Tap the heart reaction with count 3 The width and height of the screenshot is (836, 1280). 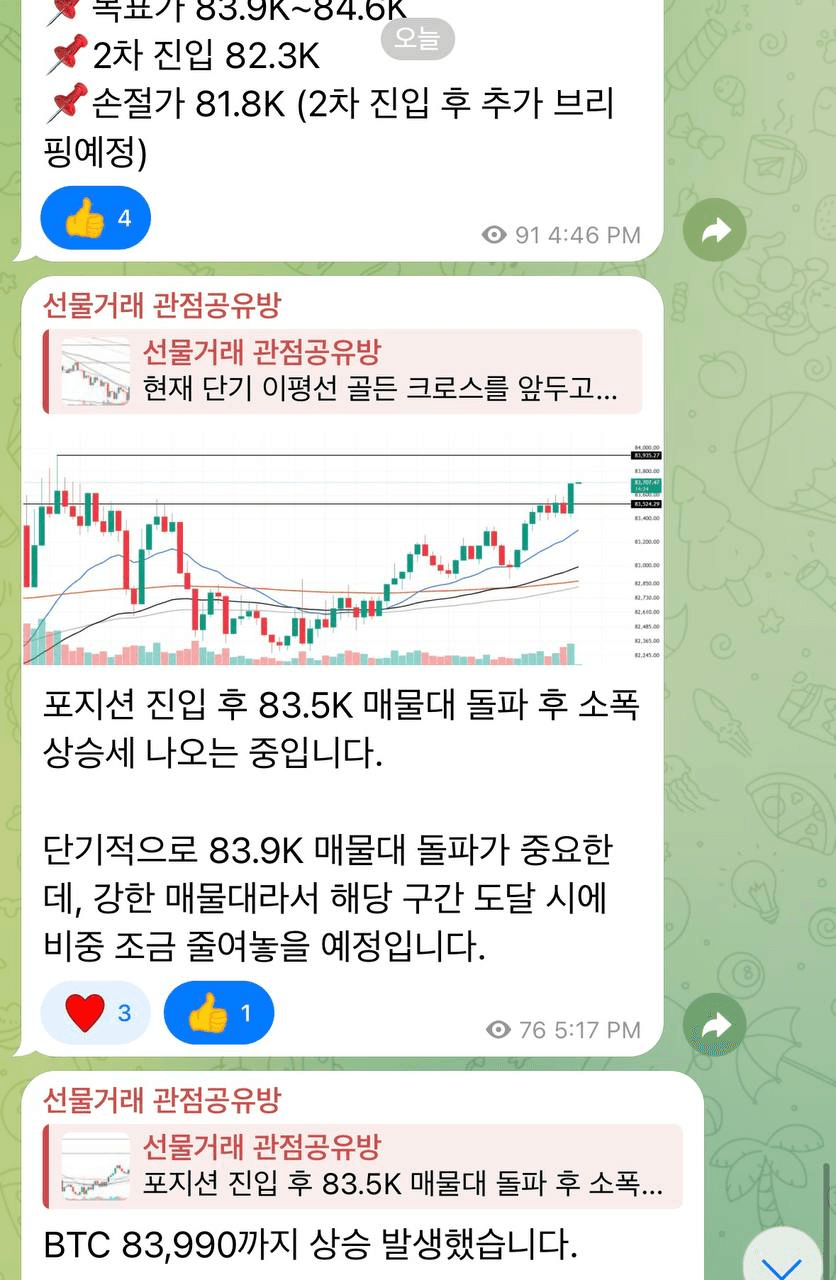pyautogui.click(x=95, y=1013)
